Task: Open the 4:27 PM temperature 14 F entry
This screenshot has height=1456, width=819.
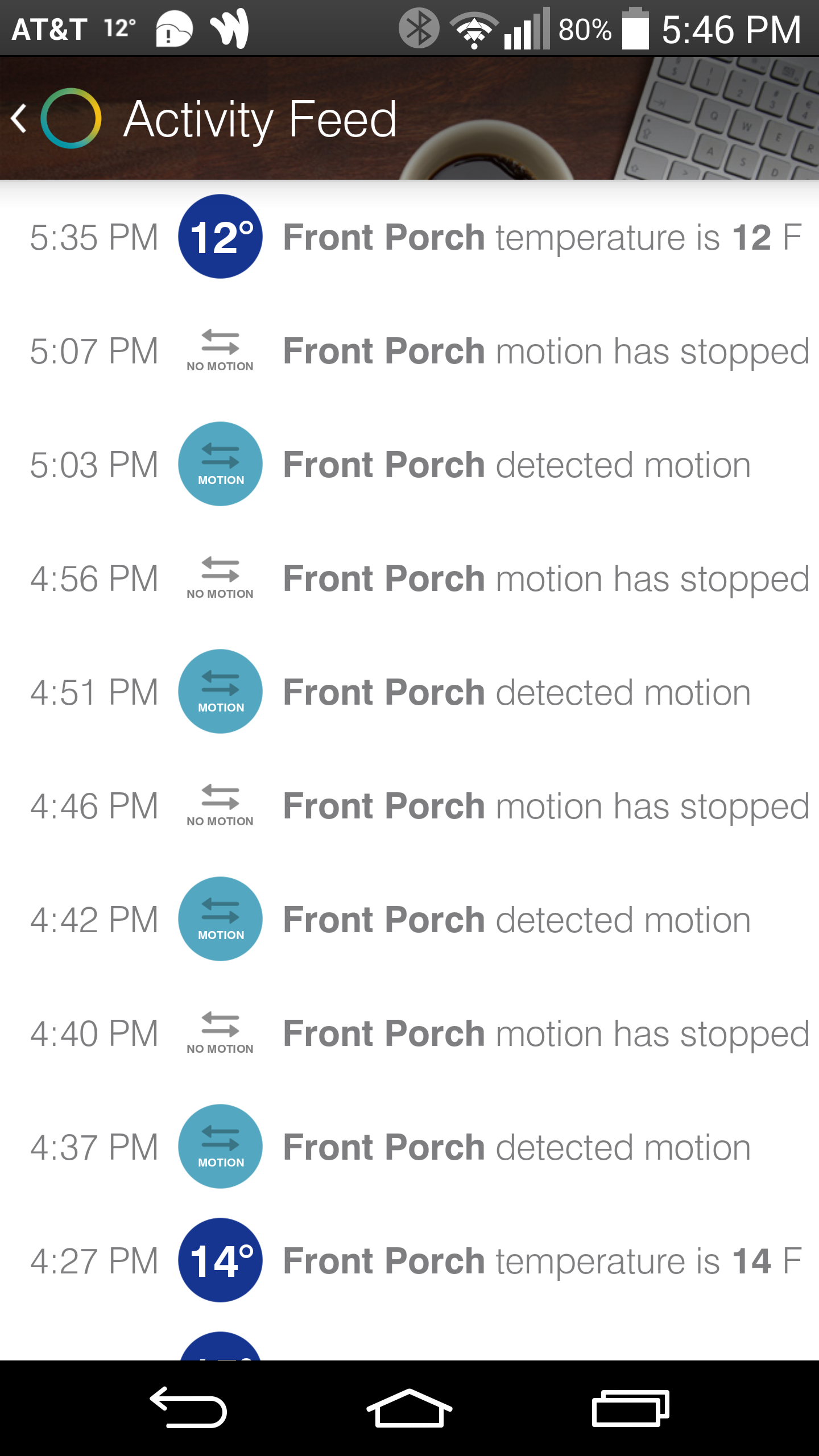Action: tap(409, 1260)
